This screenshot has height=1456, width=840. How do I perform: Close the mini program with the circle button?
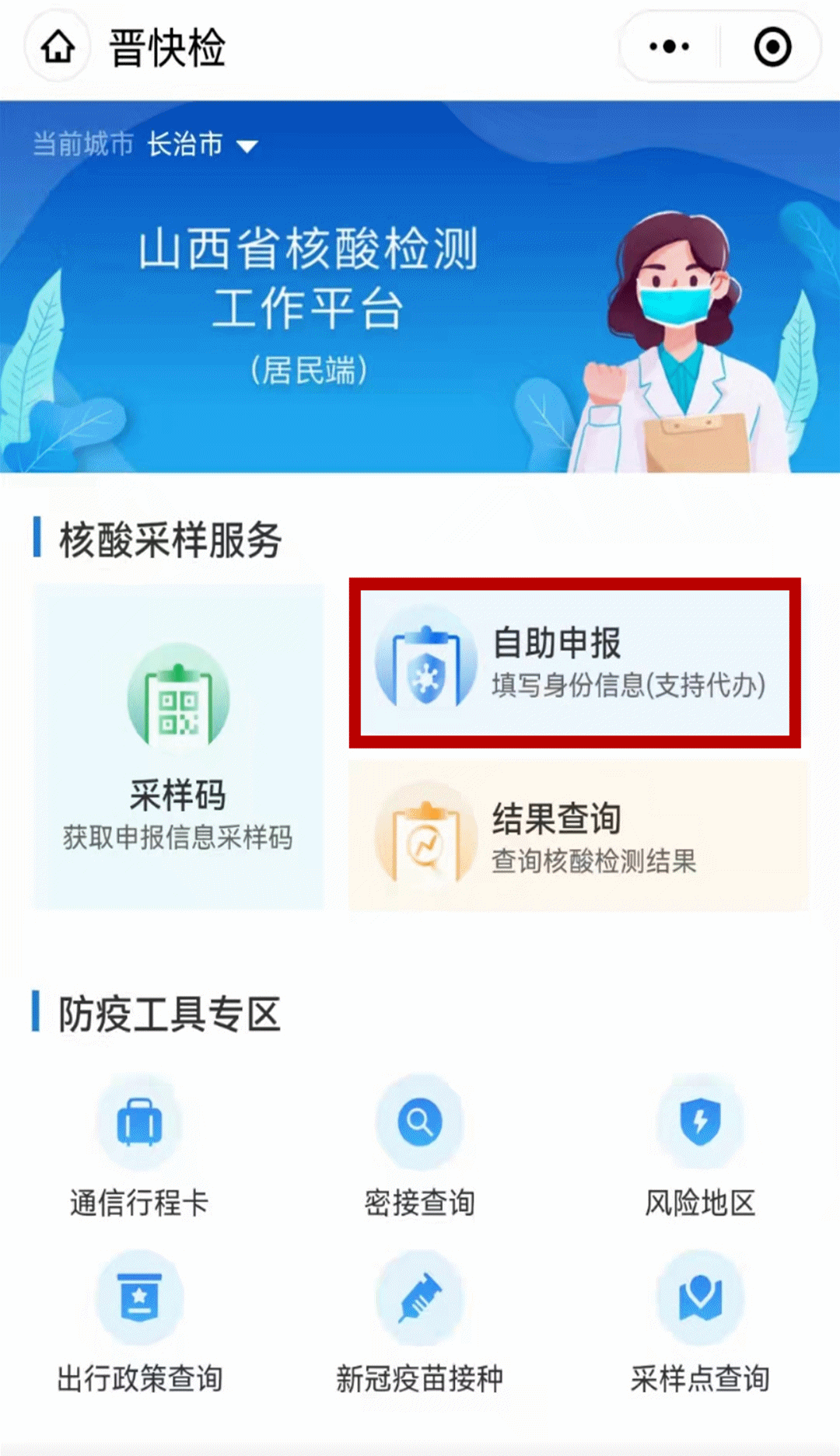772,47
